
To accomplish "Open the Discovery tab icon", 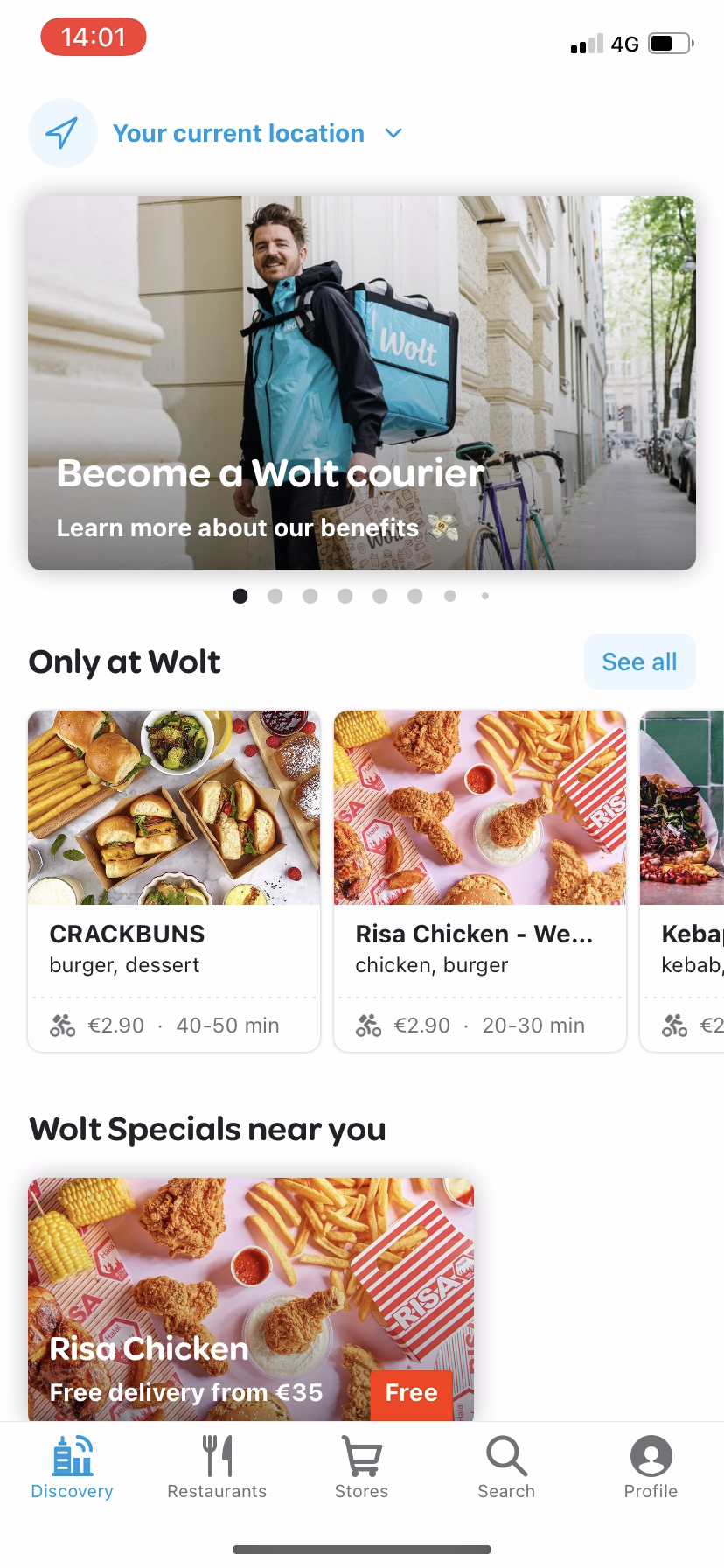I will click(x=71, y=1457).
